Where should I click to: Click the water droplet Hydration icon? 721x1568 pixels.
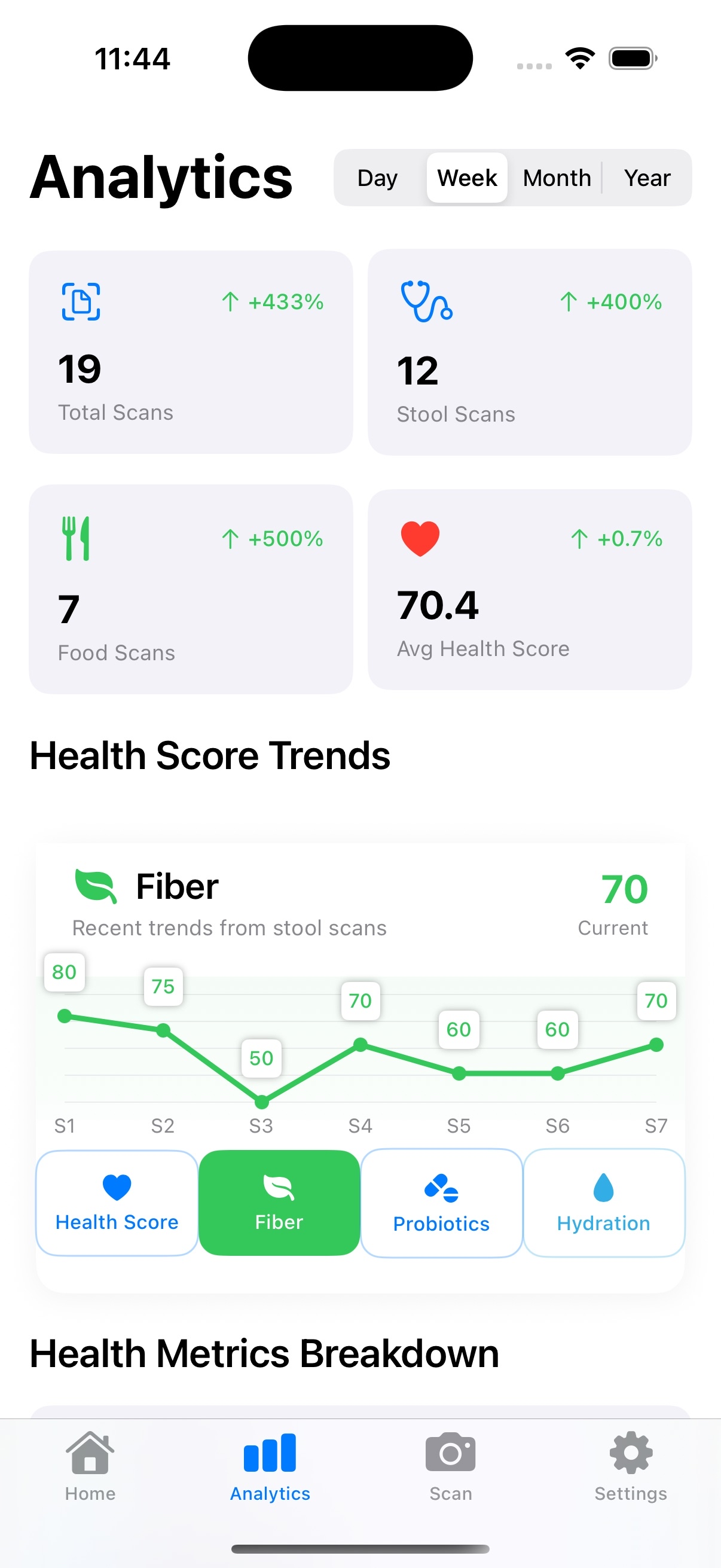(603, 1187)
